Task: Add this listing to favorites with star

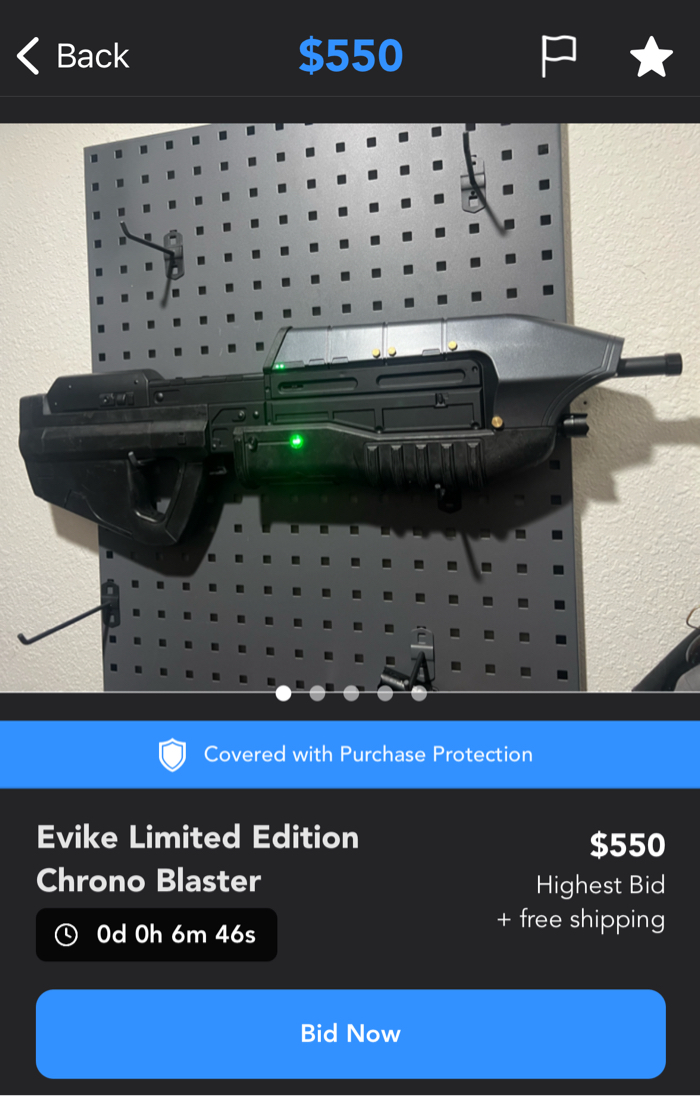Action: [x=651, y=58]
